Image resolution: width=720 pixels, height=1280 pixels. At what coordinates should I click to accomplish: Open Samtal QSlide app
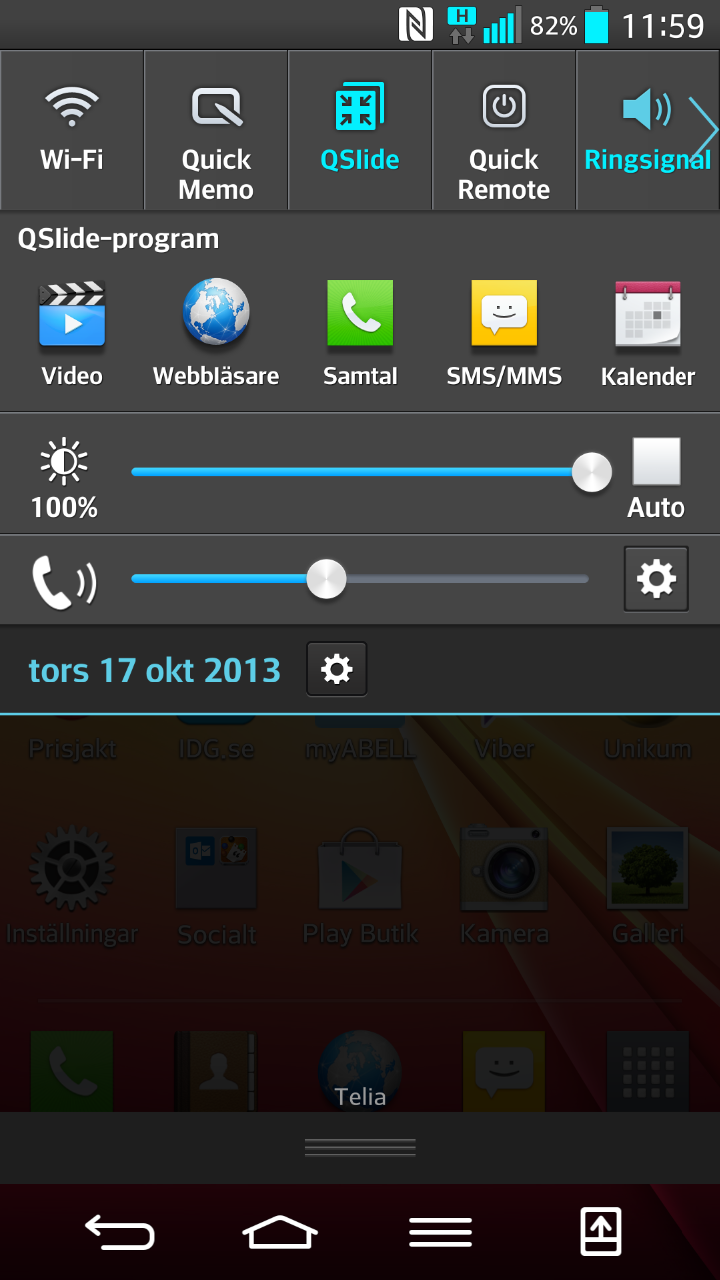(360, 332)
